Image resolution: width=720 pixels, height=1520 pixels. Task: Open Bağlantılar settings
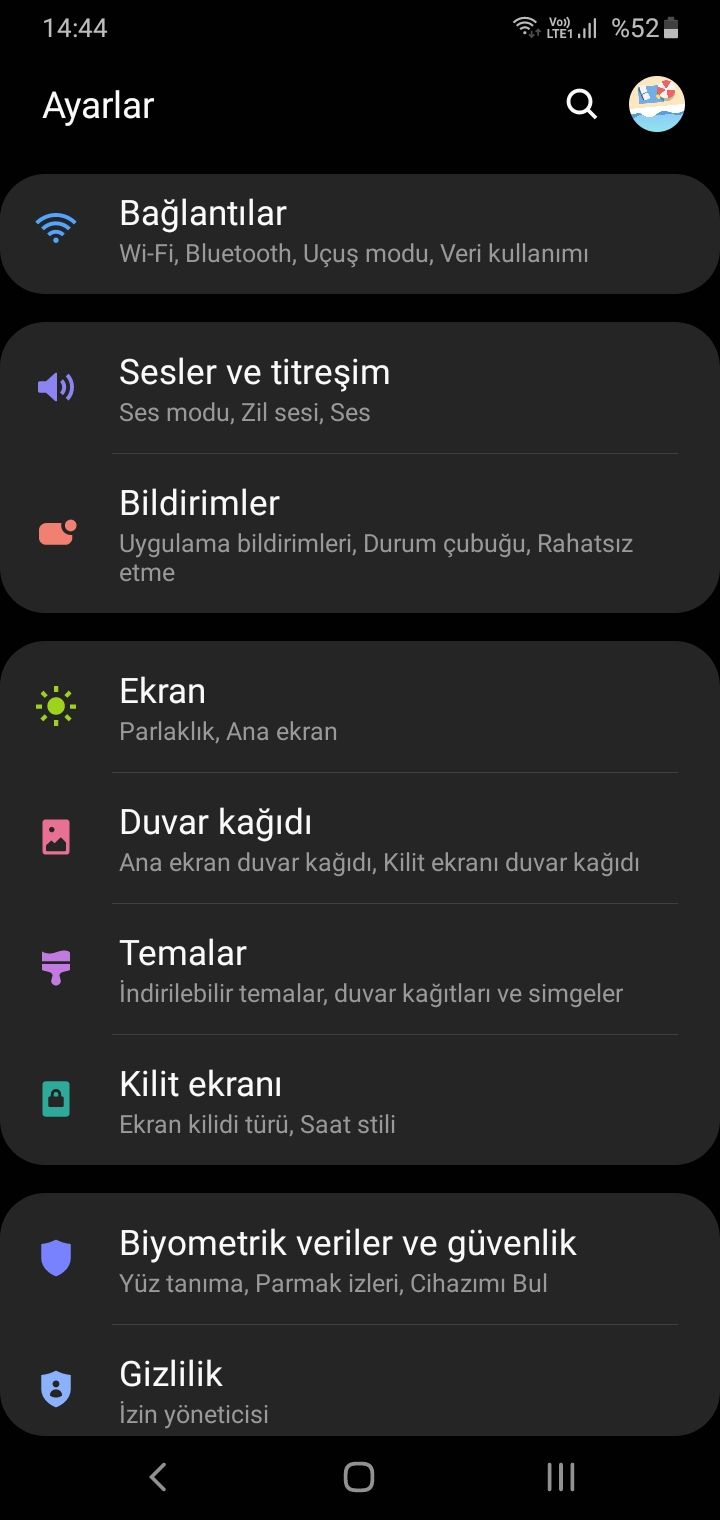tap(360, 233)
